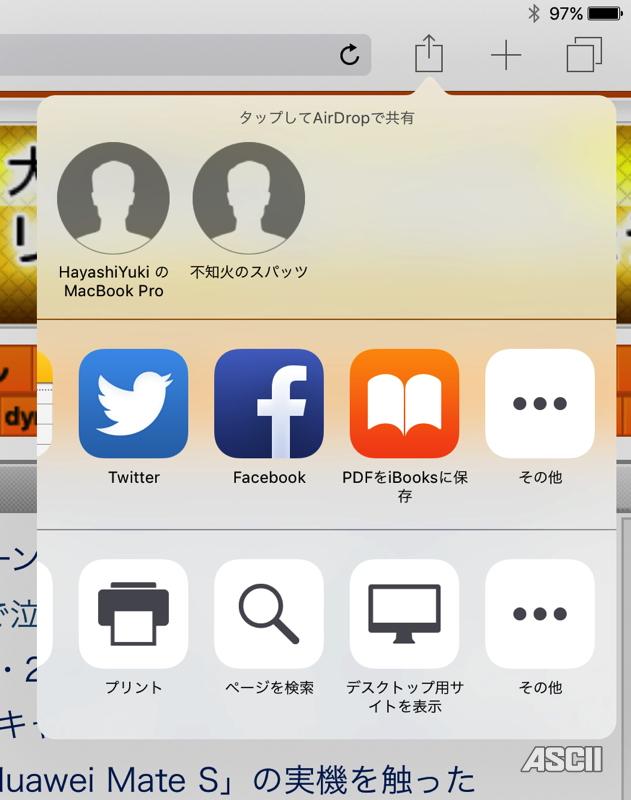Image resolution: width=631 pixels, height=800 pixels.
Task: Open その他 in the app sharing row
Action: point(540,403)
